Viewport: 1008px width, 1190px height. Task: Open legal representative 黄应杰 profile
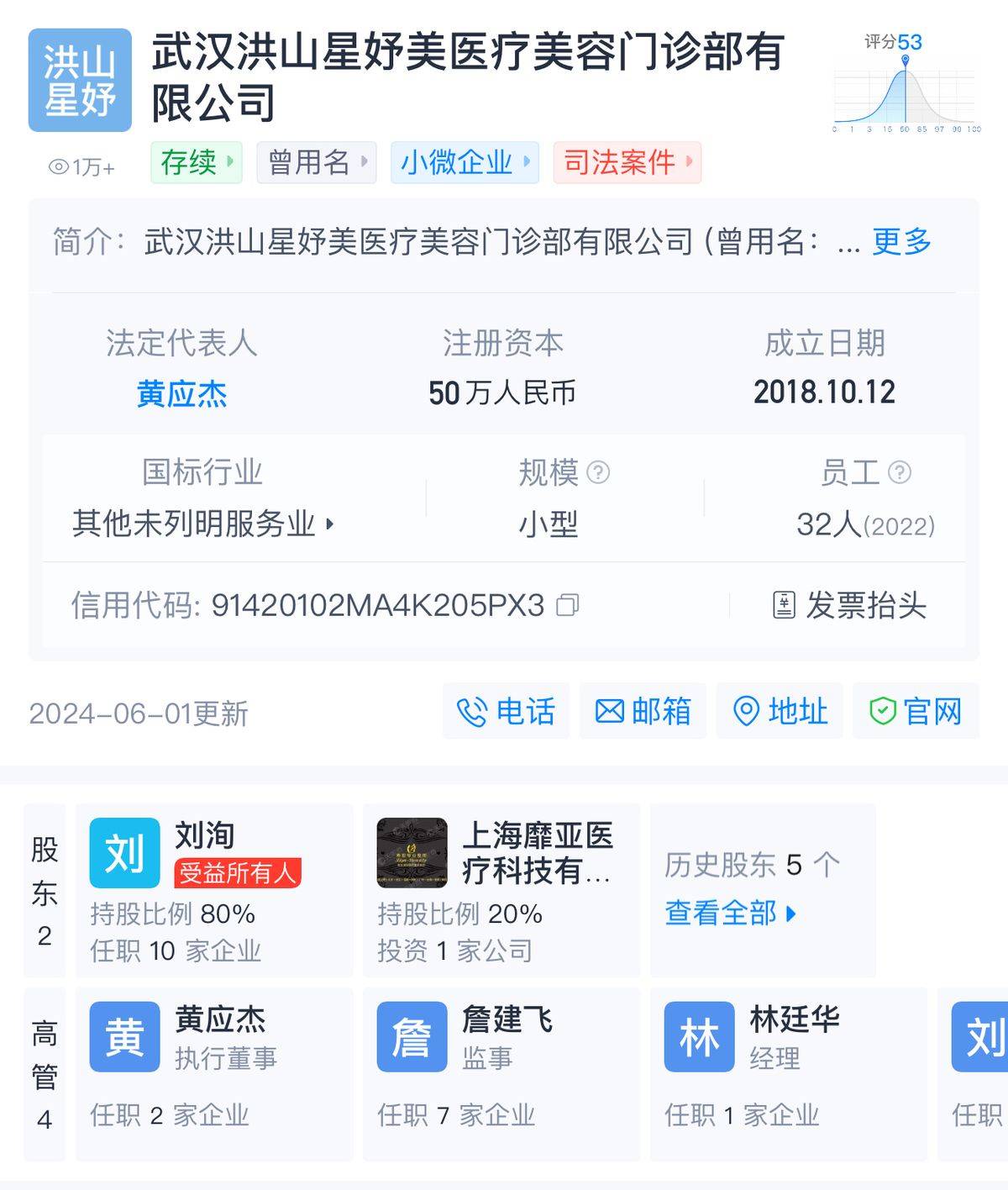[181, 393]
